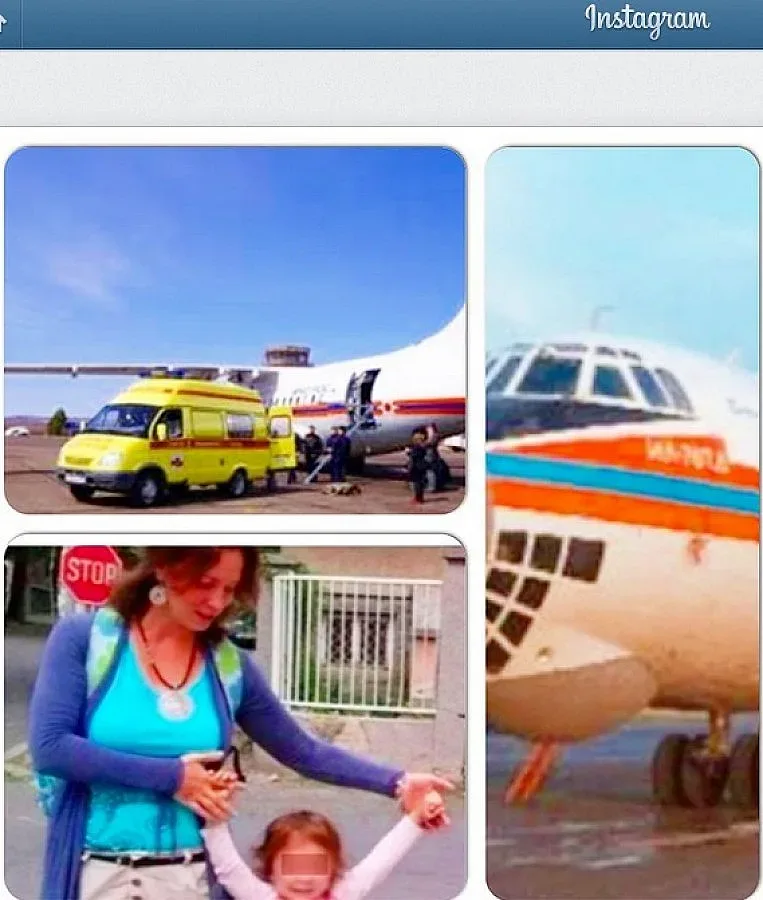Open the airplane nose close-up photo
Image resolution: width=763 pixels, height=900 pixels.
click(622, 520)
